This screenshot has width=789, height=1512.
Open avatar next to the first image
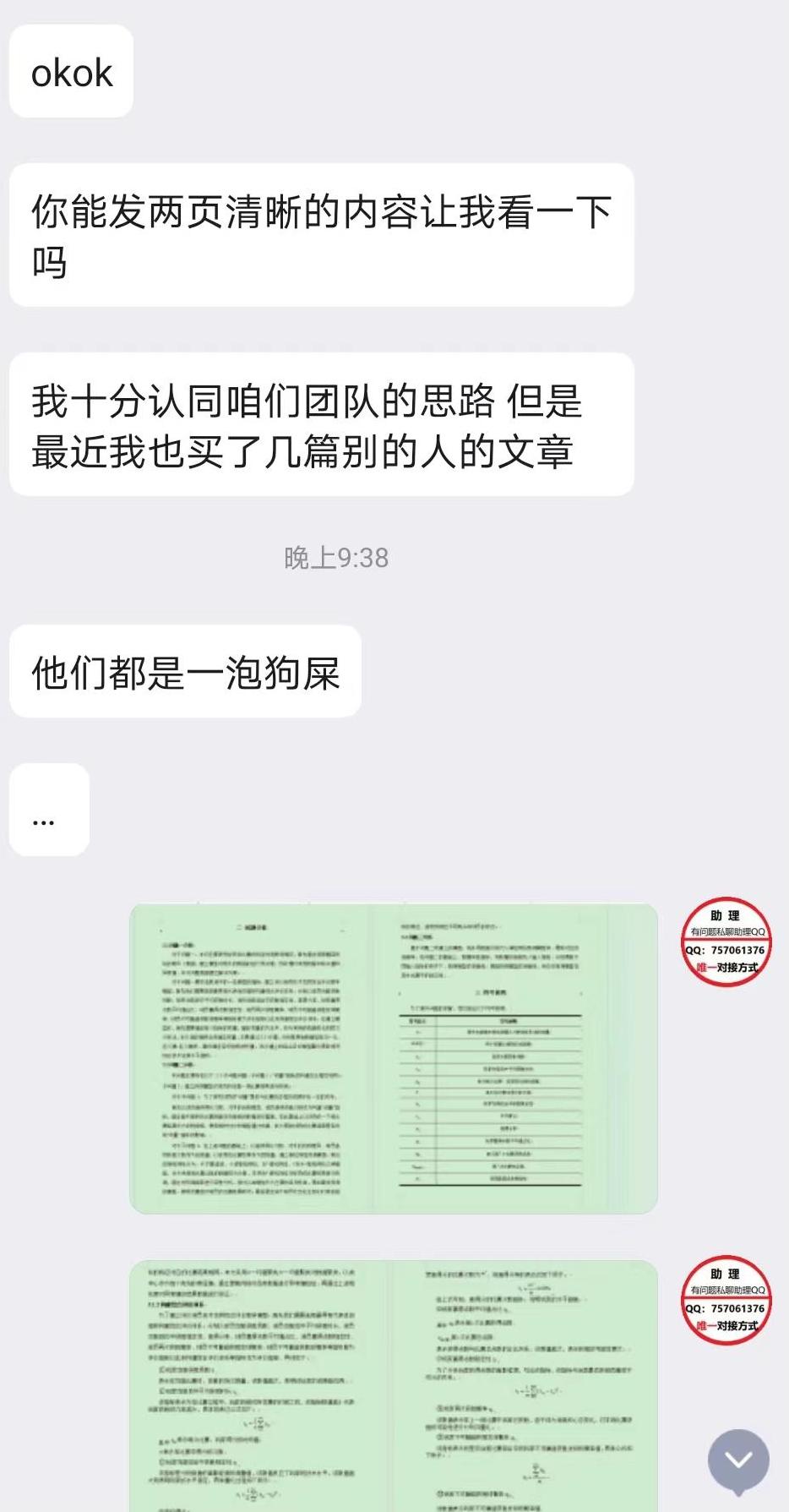pos(726,942)
